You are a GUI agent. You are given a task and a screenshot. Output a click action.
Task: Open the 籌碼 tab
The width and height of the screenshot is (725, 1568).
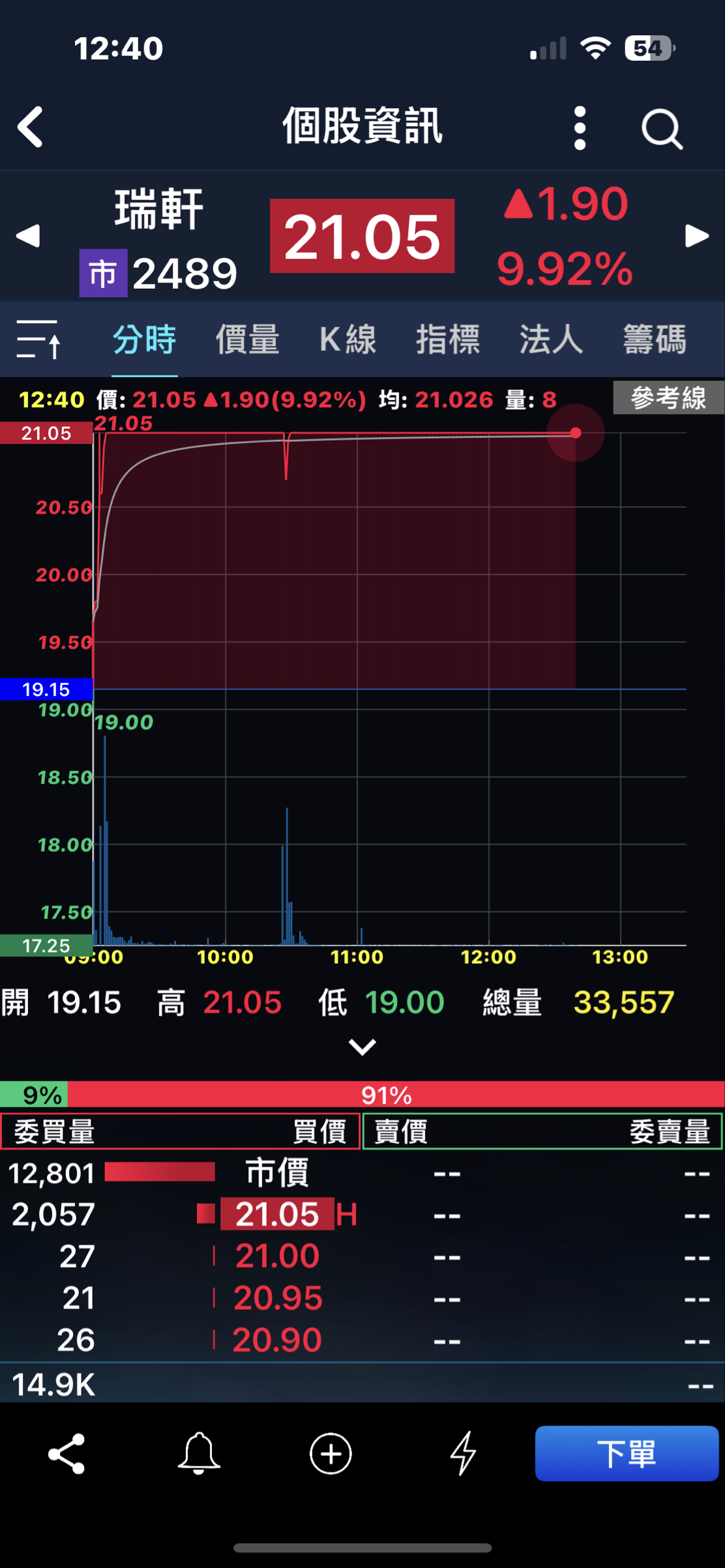point(653,340)
